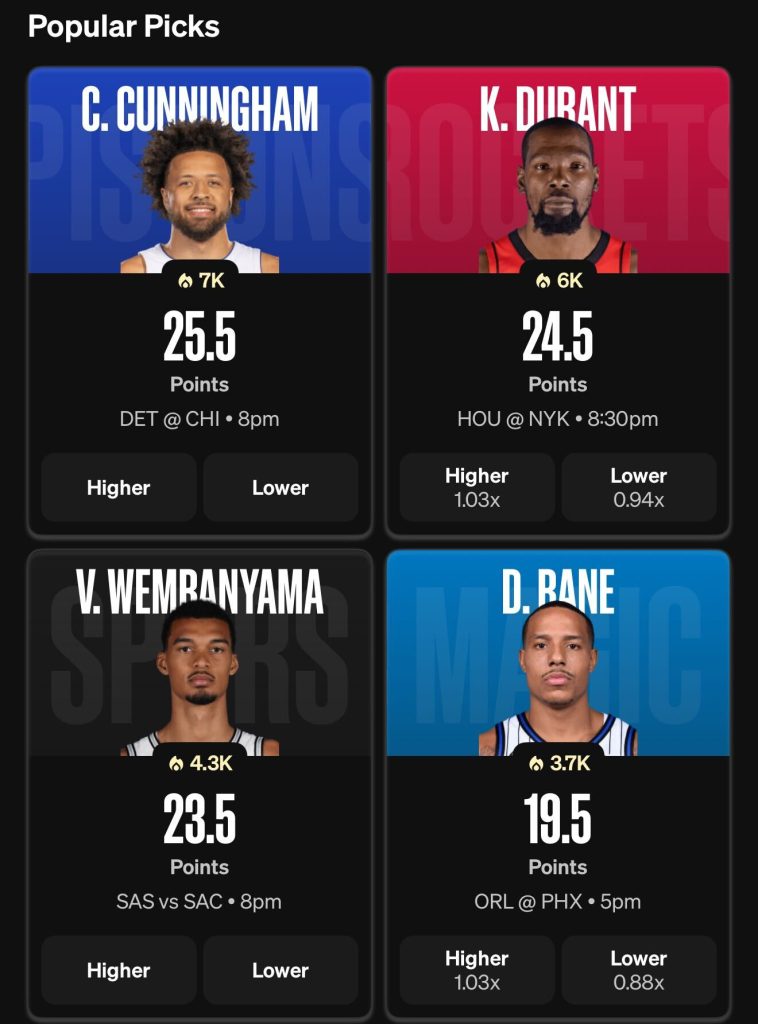Tap Higher 1.03x for D. Bane
The image size is (758, 1024).
(x=477, y=970)
